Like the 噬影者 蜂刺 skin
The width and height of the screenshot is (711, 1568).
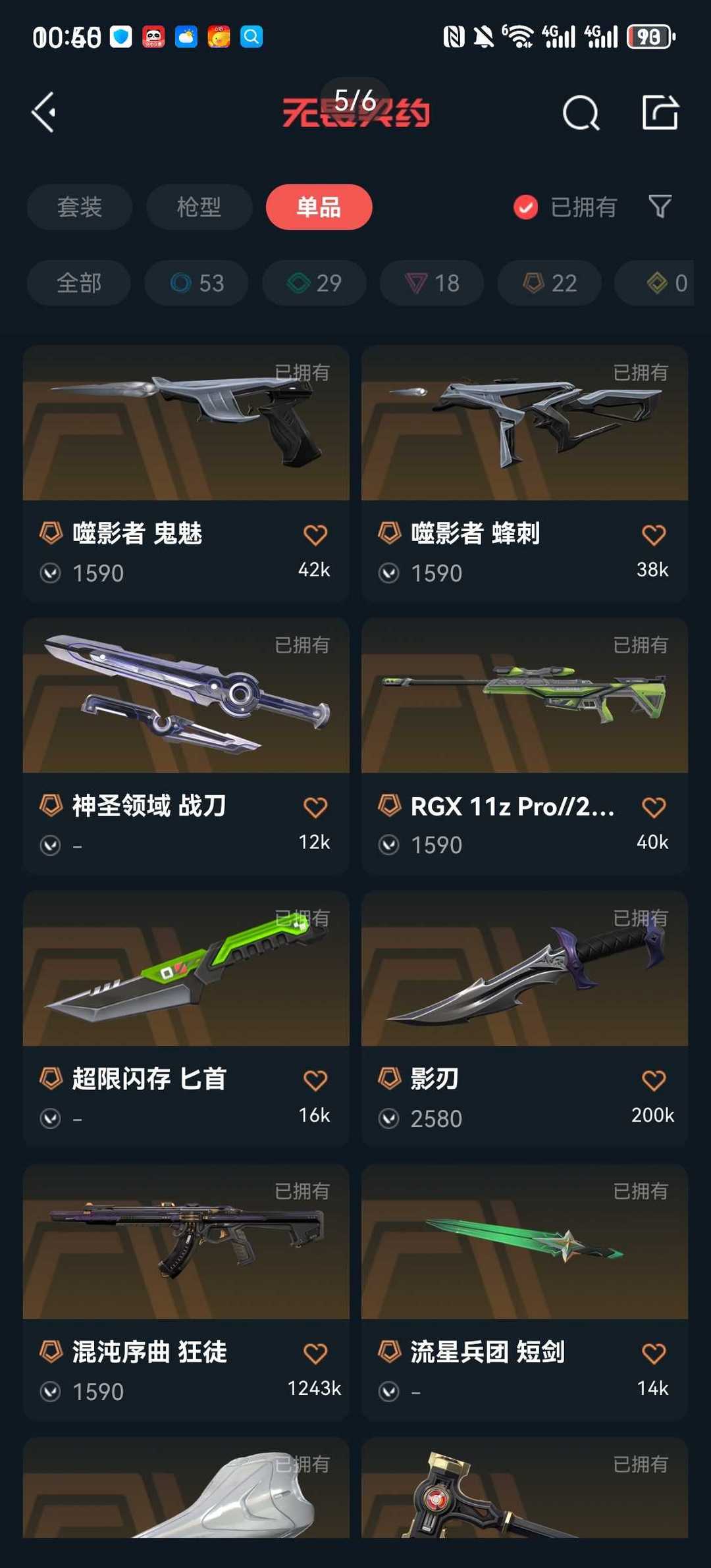[x=653, y=535]
